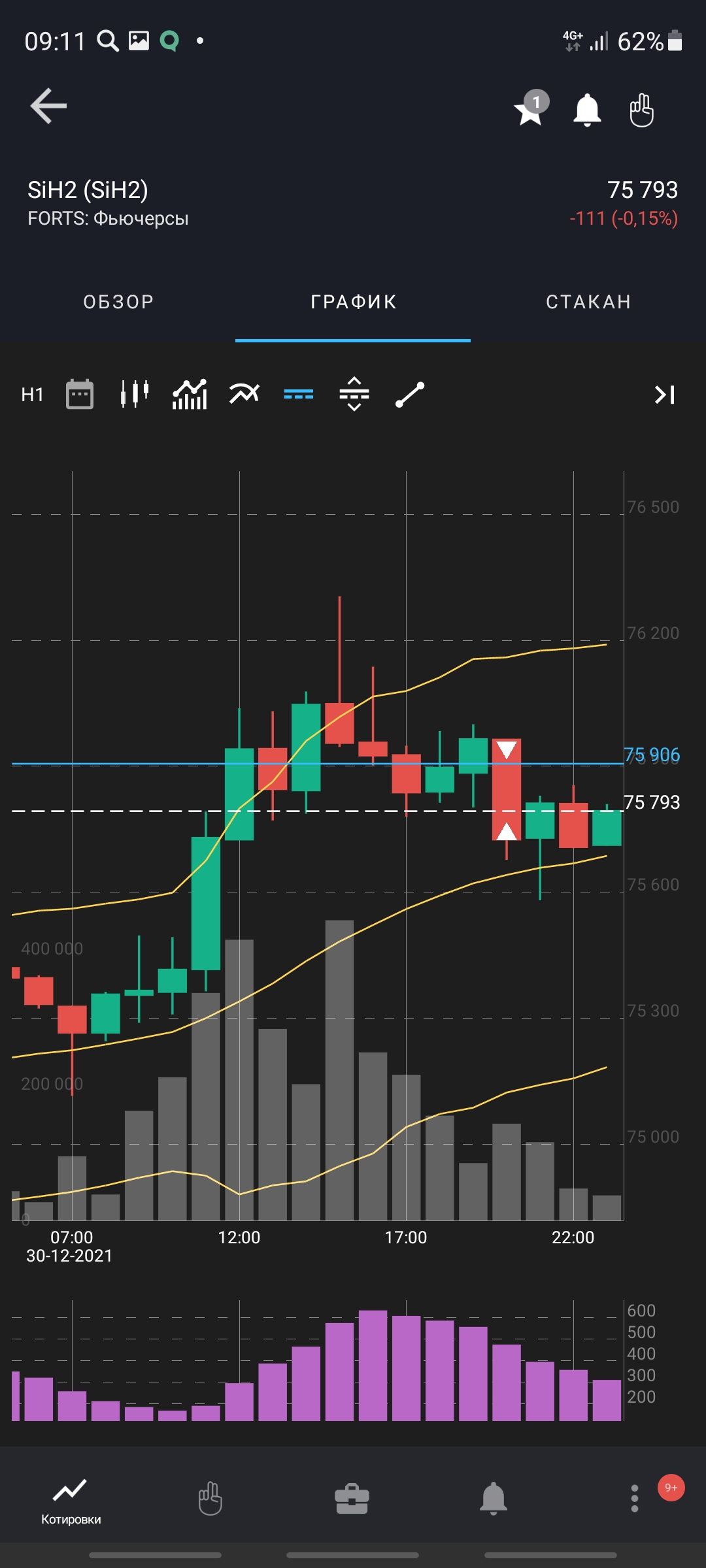Open the order hand icon in header

click(641, 110)
